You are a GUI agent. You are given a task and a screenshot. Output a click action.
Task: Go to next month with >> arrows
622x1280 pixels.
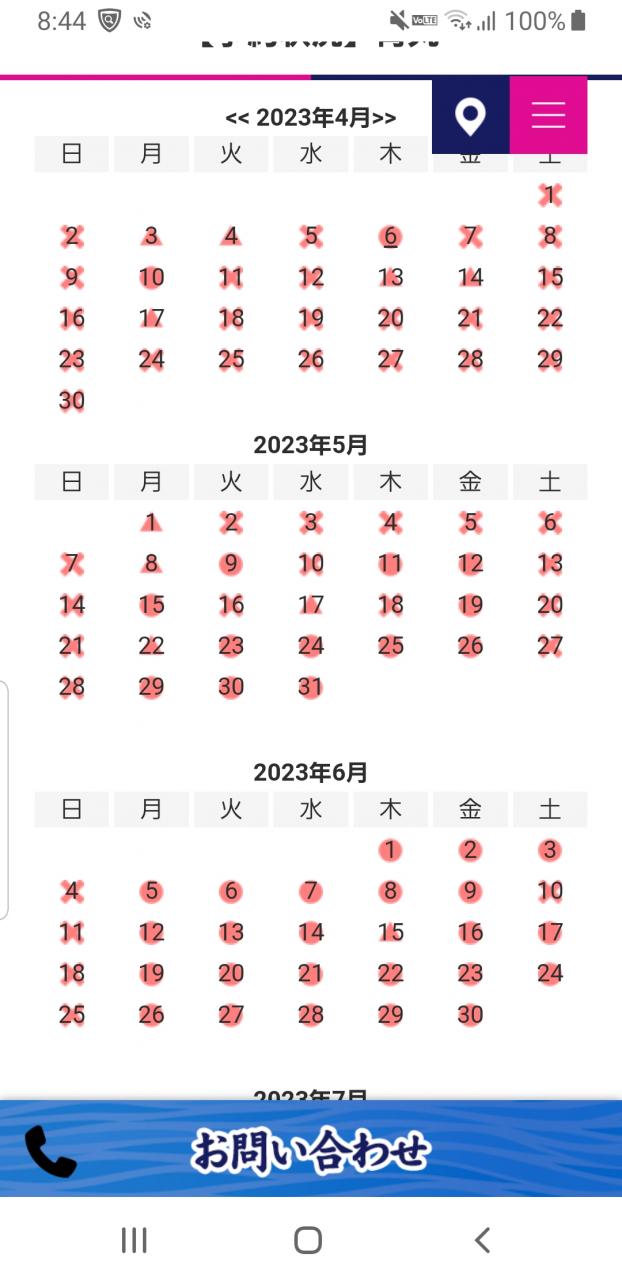coord(384,118)
